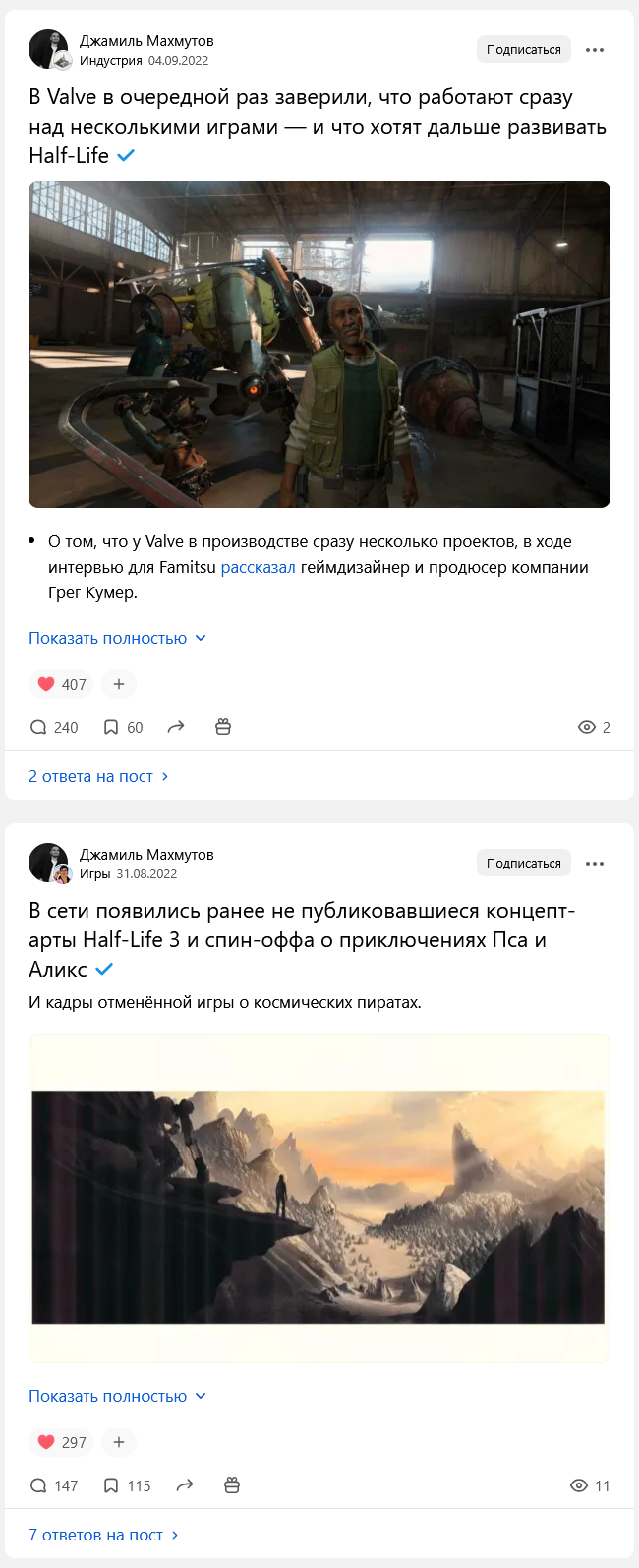
Task: Open overflow menu on the concept-art post
Action: (595, 864)
